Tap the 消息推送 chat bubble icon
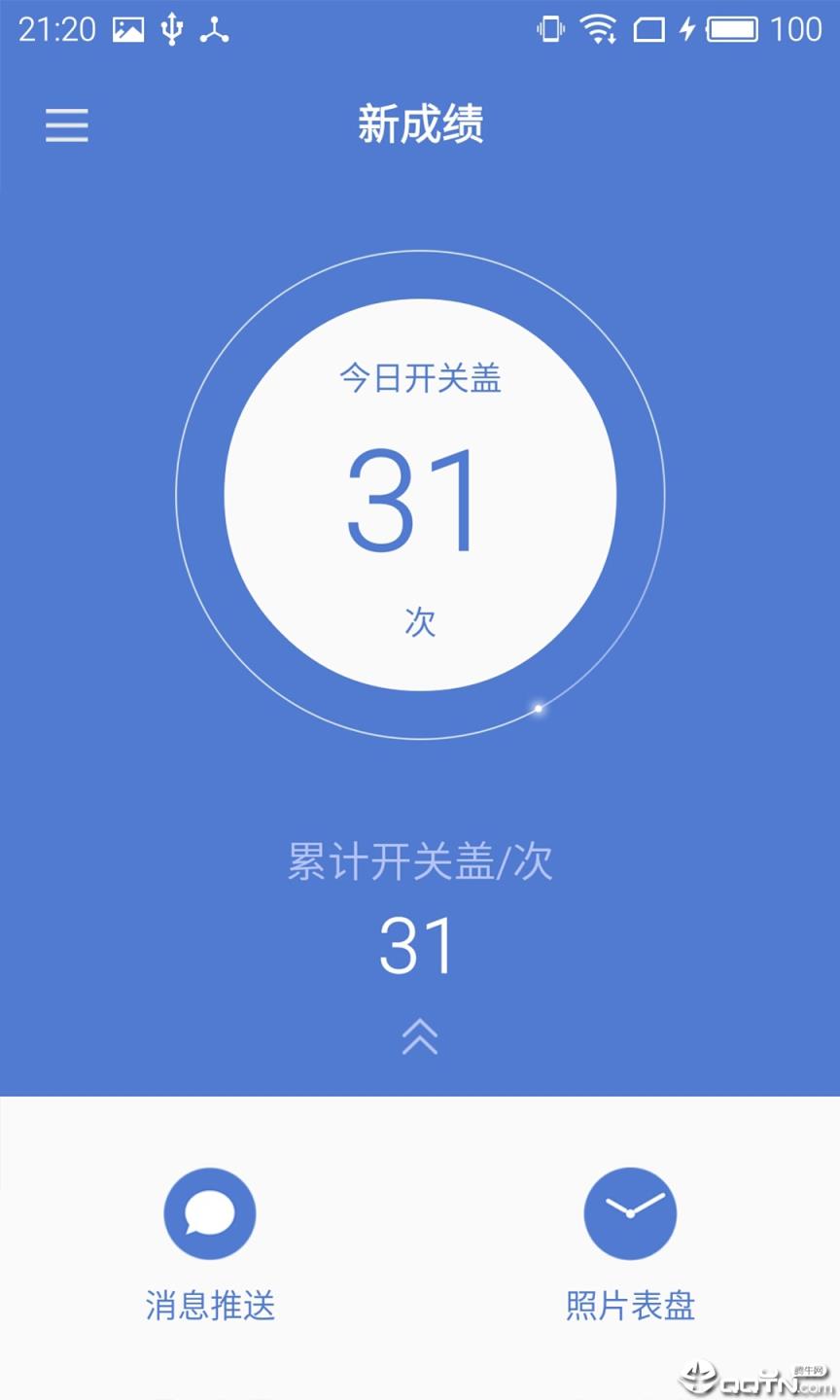Screen dimensions: 840x1400 (209, 1212)
